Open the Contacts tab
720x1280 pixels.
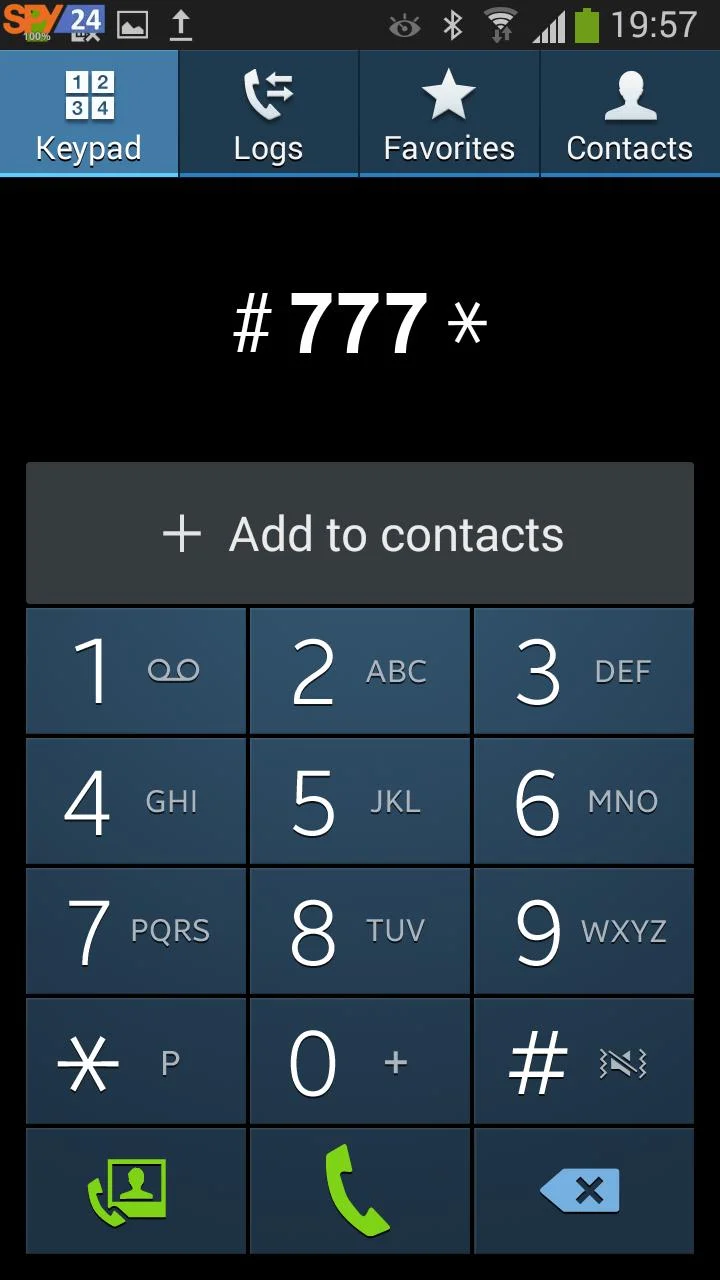[630, 113]
